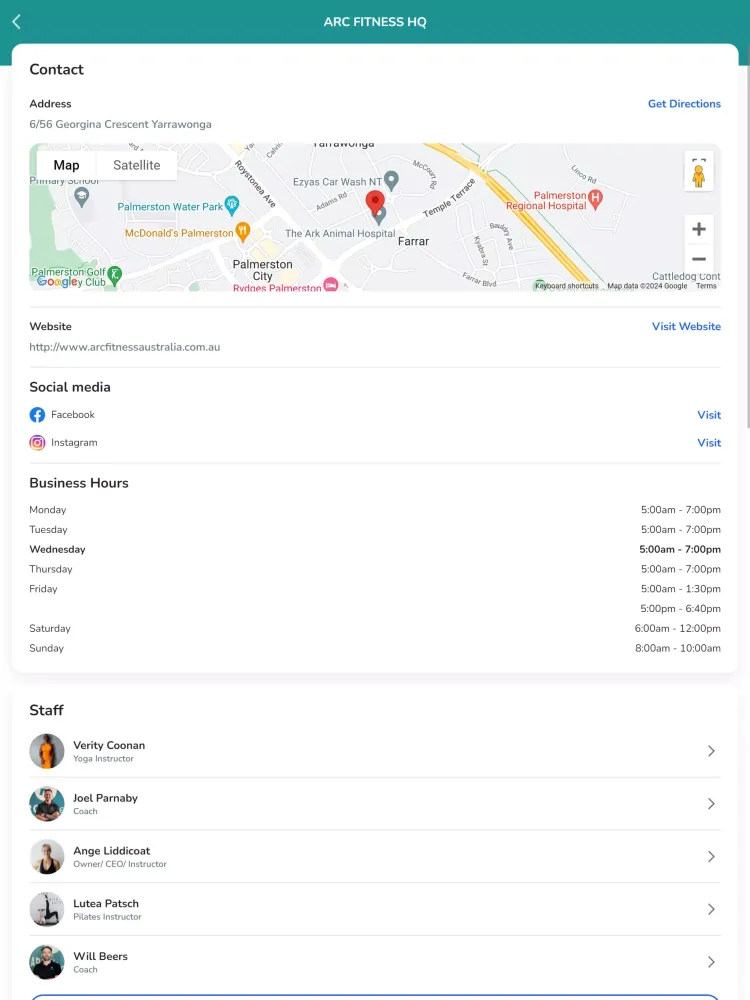Switch map to Satellite view
The width and height of the screenshot is (750, 1000).
tap(136, 165)
